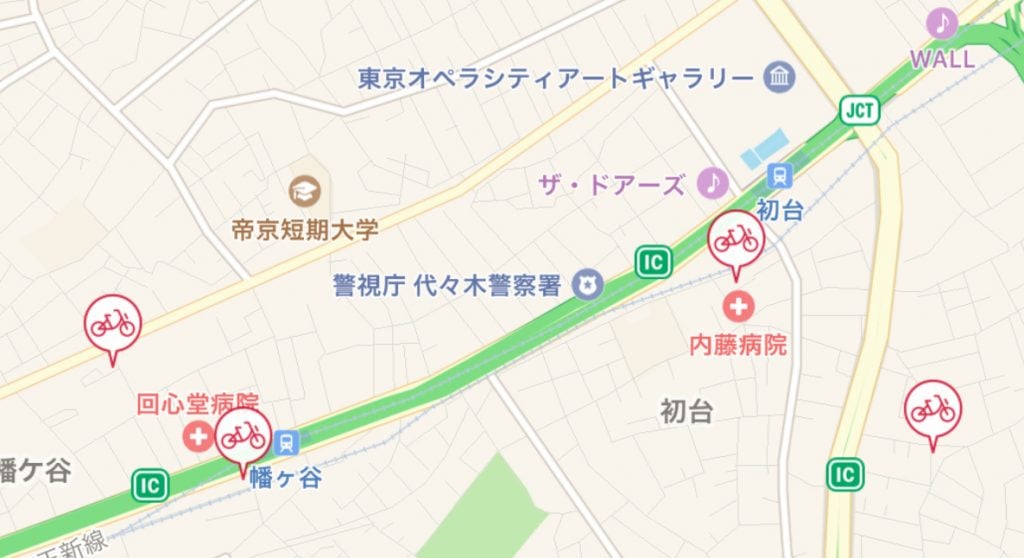Choose the bike pin east of the yellow highway
This screenshot has height=558, width=1024.
tap(932, 408)
